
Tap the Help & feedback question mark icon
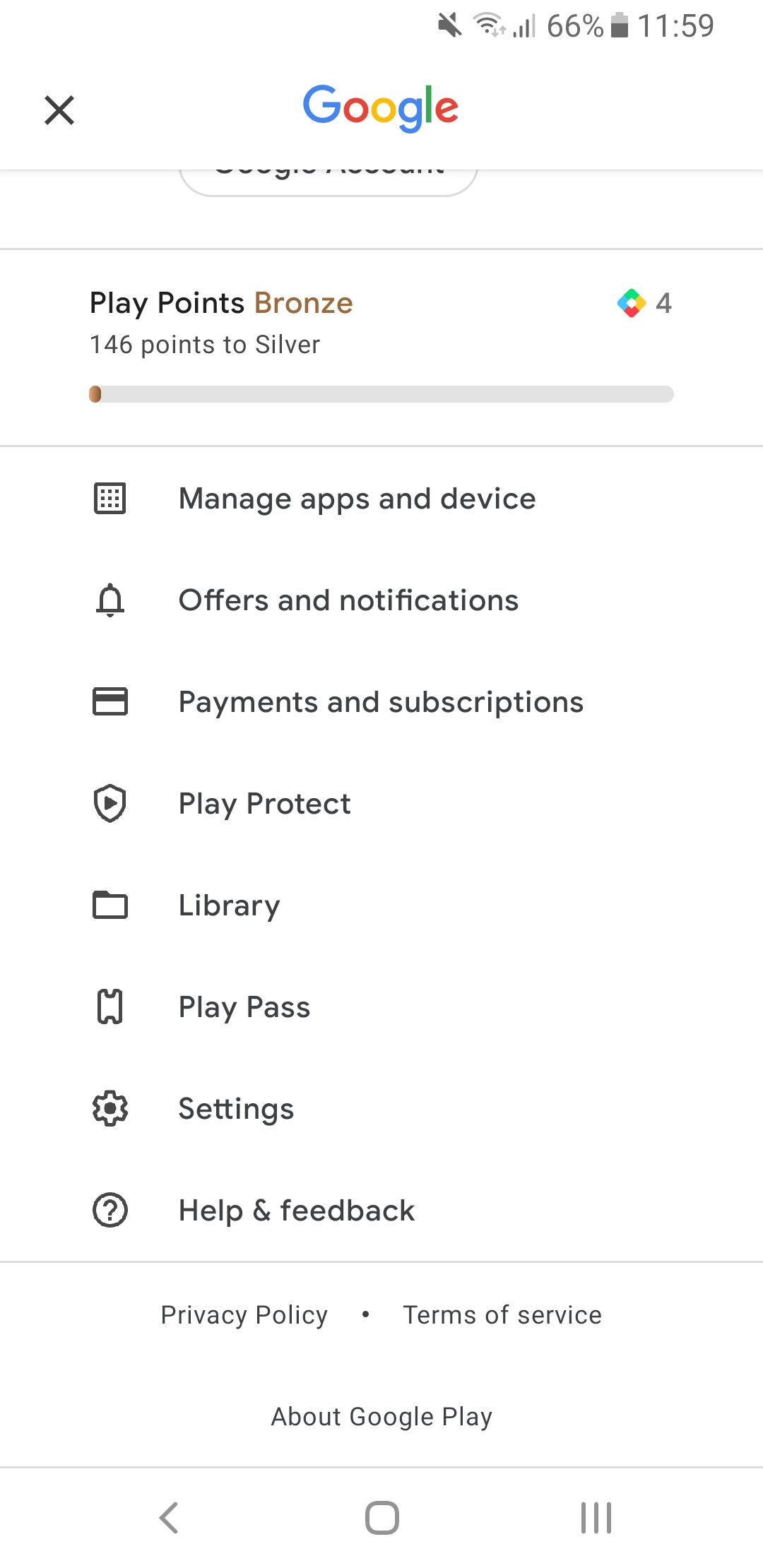coord(110,1210)
